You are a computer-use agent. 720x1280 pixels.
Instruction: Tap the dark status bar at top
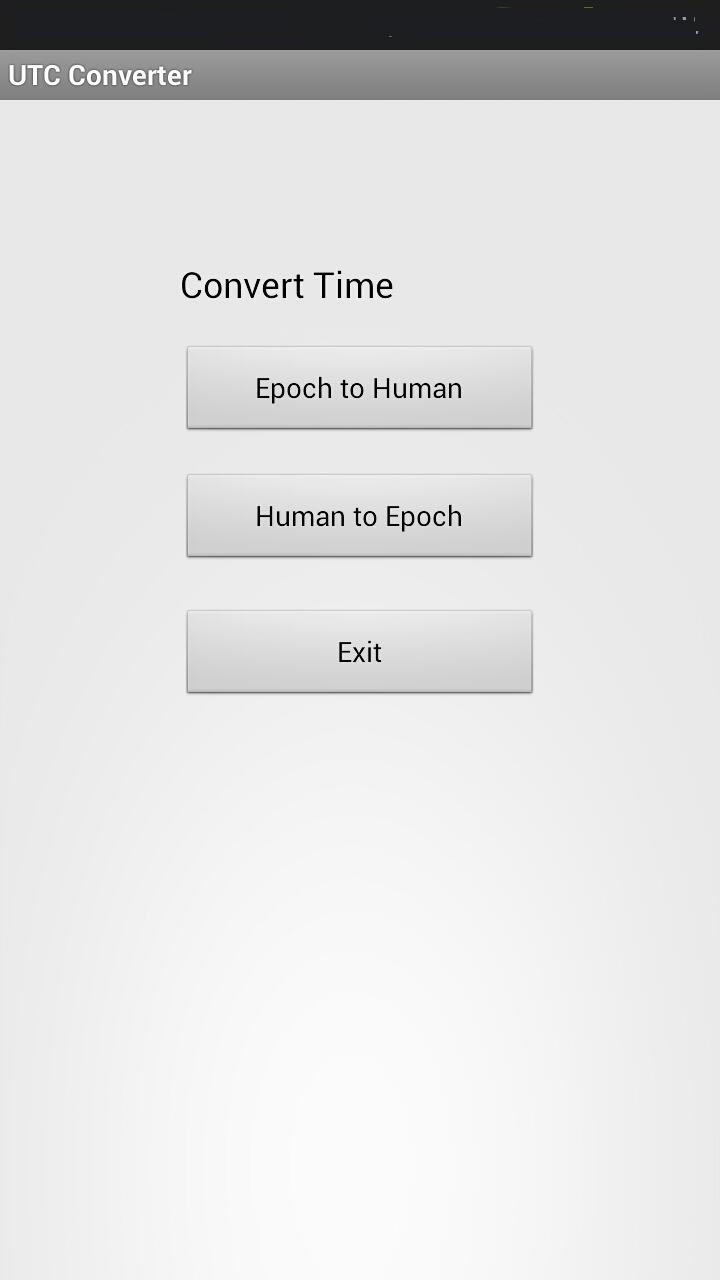tap(360, 25)
